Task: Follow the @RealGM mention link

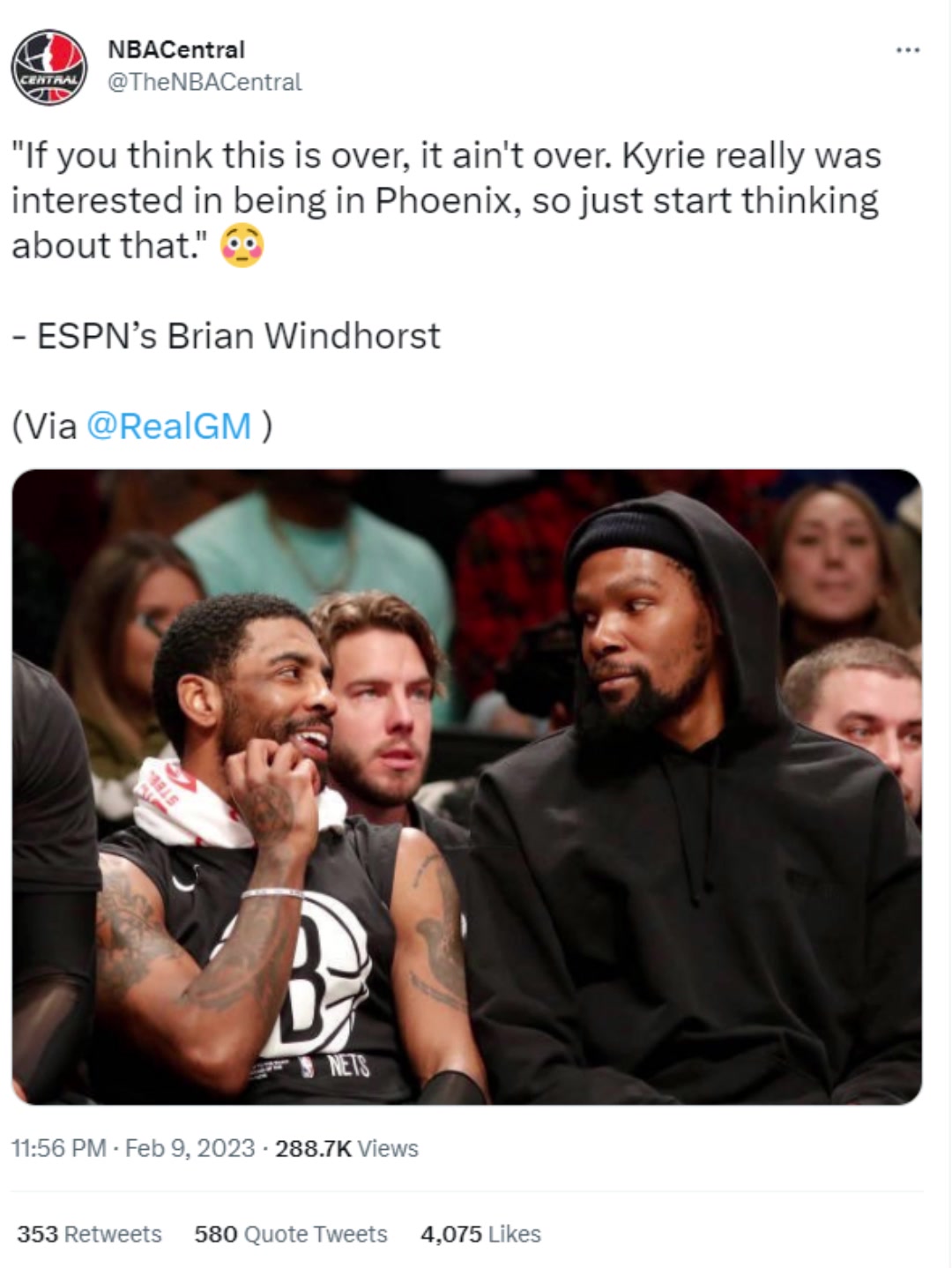Action: [x=169, y=426]
